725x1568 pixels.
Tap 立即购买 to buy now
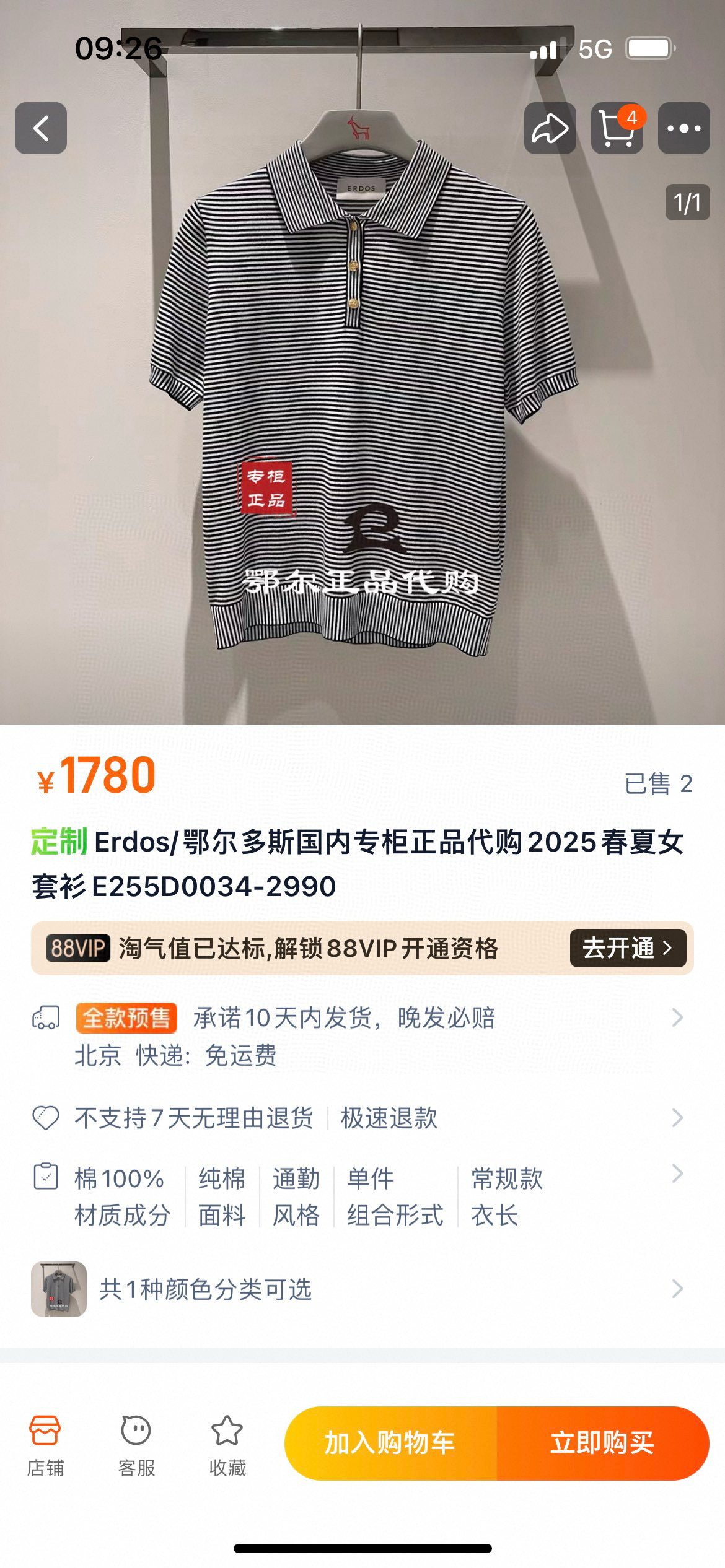[x=602, y=1443]
